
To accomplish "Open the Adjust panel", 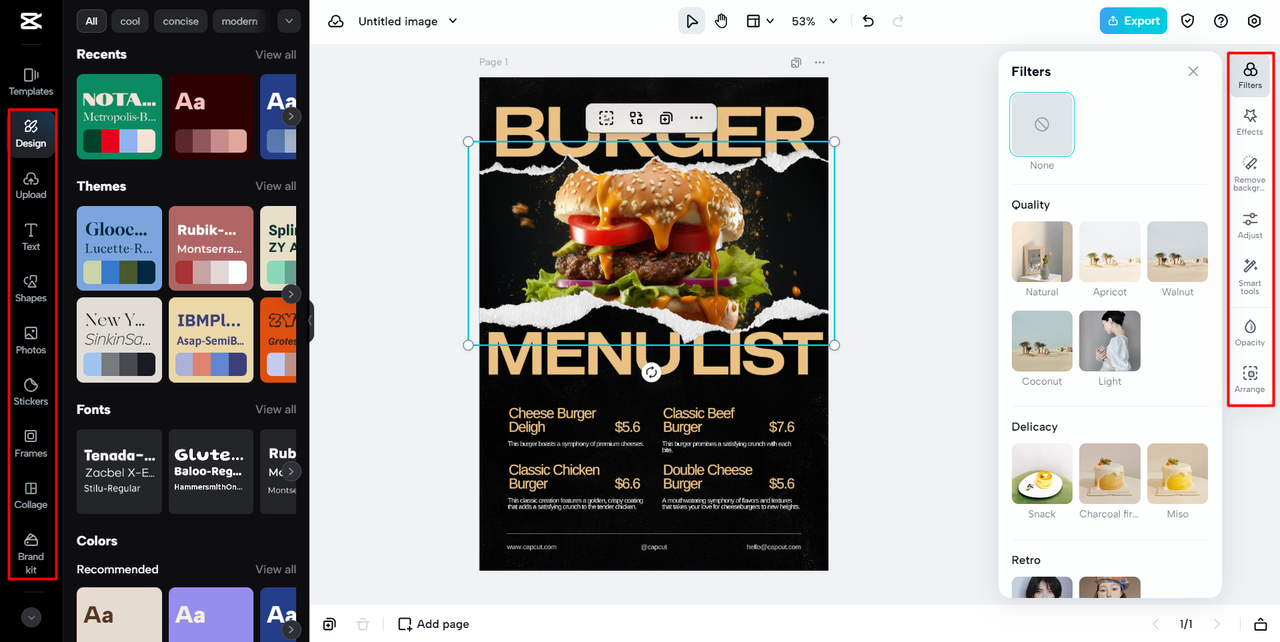I will pyautogui.click(x=1249, y=224).
